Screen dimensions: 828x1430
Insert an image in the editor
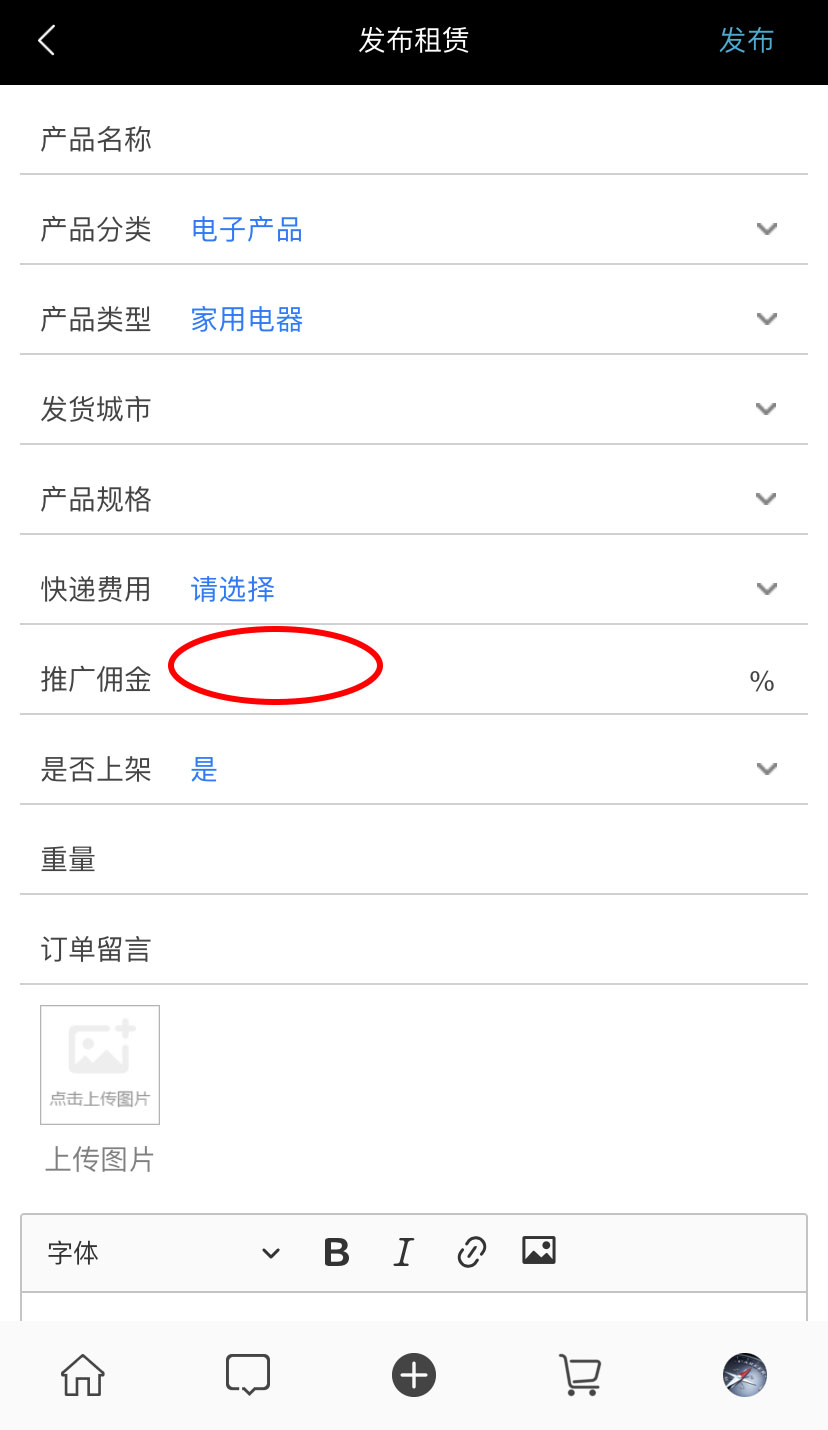539,1250
